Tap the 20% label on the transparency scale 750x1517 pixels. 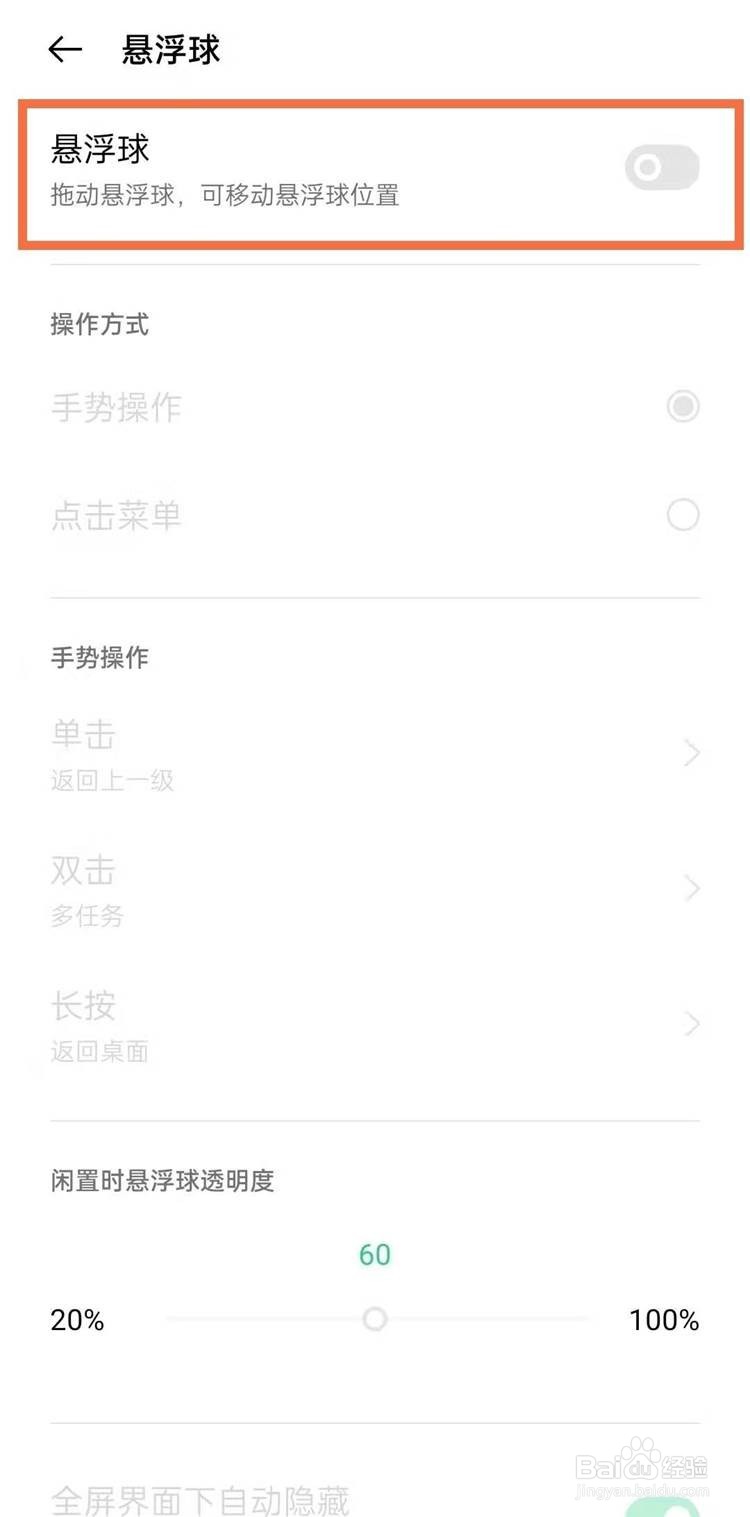click(x=77, y=1320)
